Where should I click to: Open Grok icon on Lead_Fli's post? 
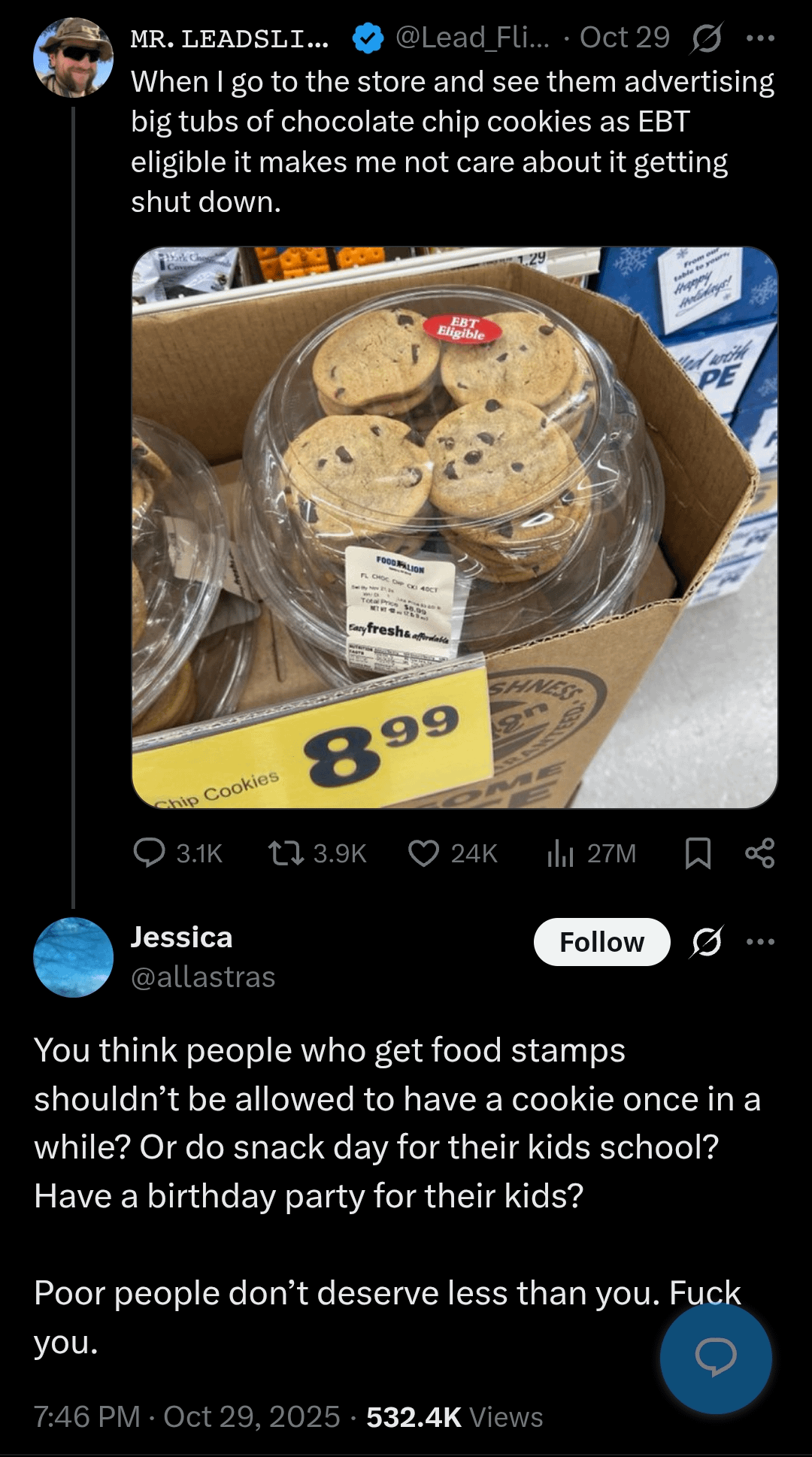pos(706,38)
